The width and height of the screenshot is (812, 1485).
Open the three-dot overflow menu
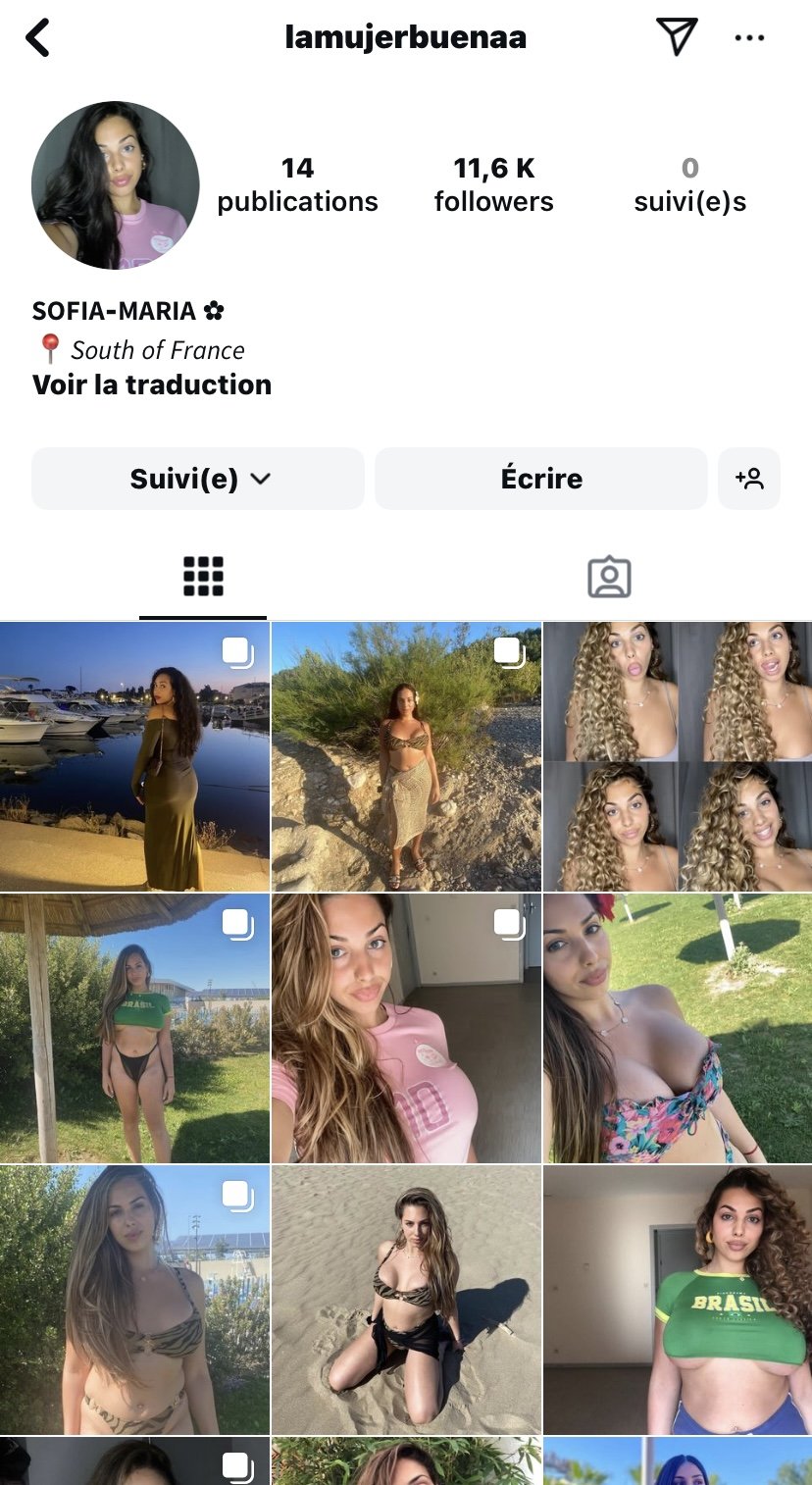pyautogui.click(x=749, y=38)
